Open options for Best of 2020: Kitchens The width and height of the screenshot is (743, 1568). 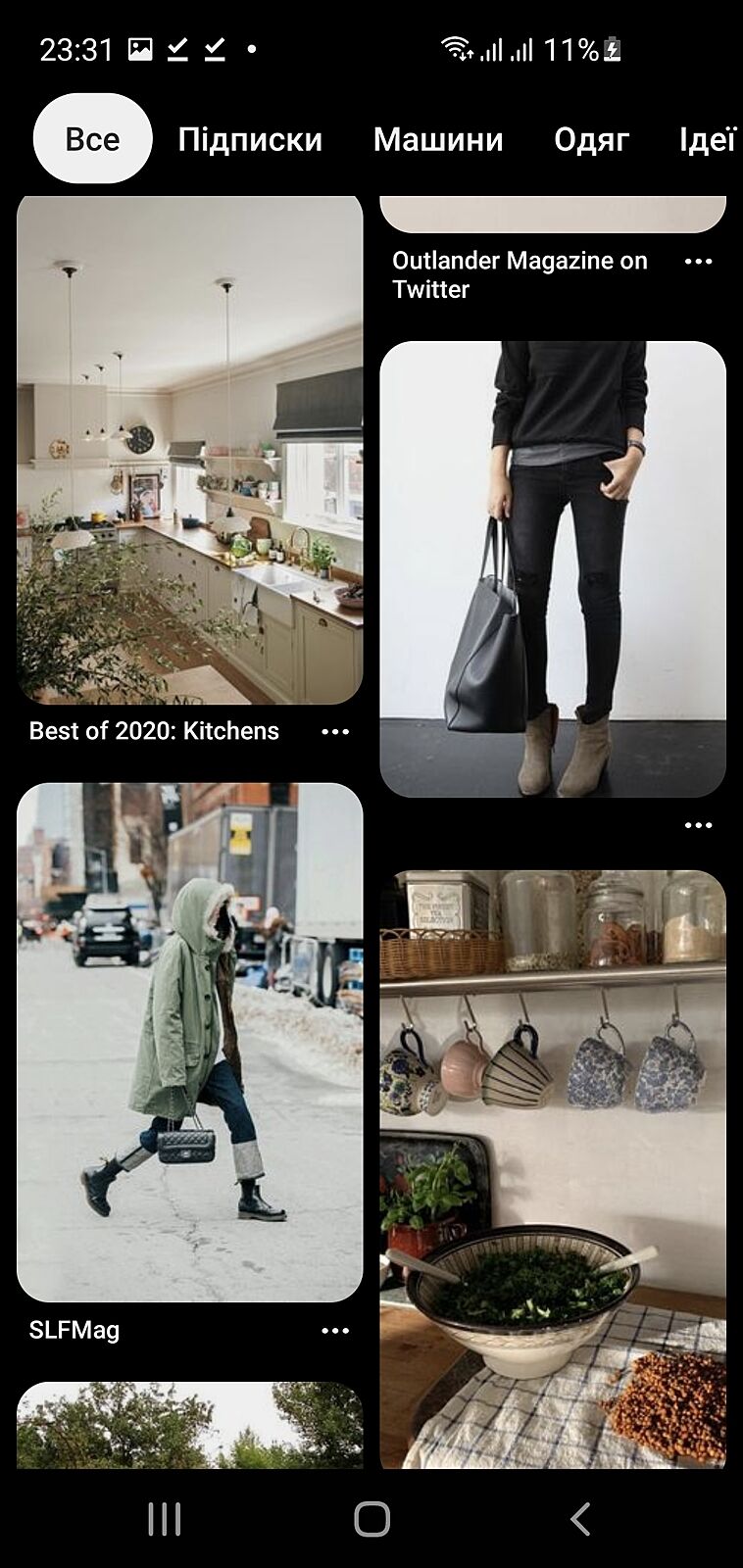[335, 731]
